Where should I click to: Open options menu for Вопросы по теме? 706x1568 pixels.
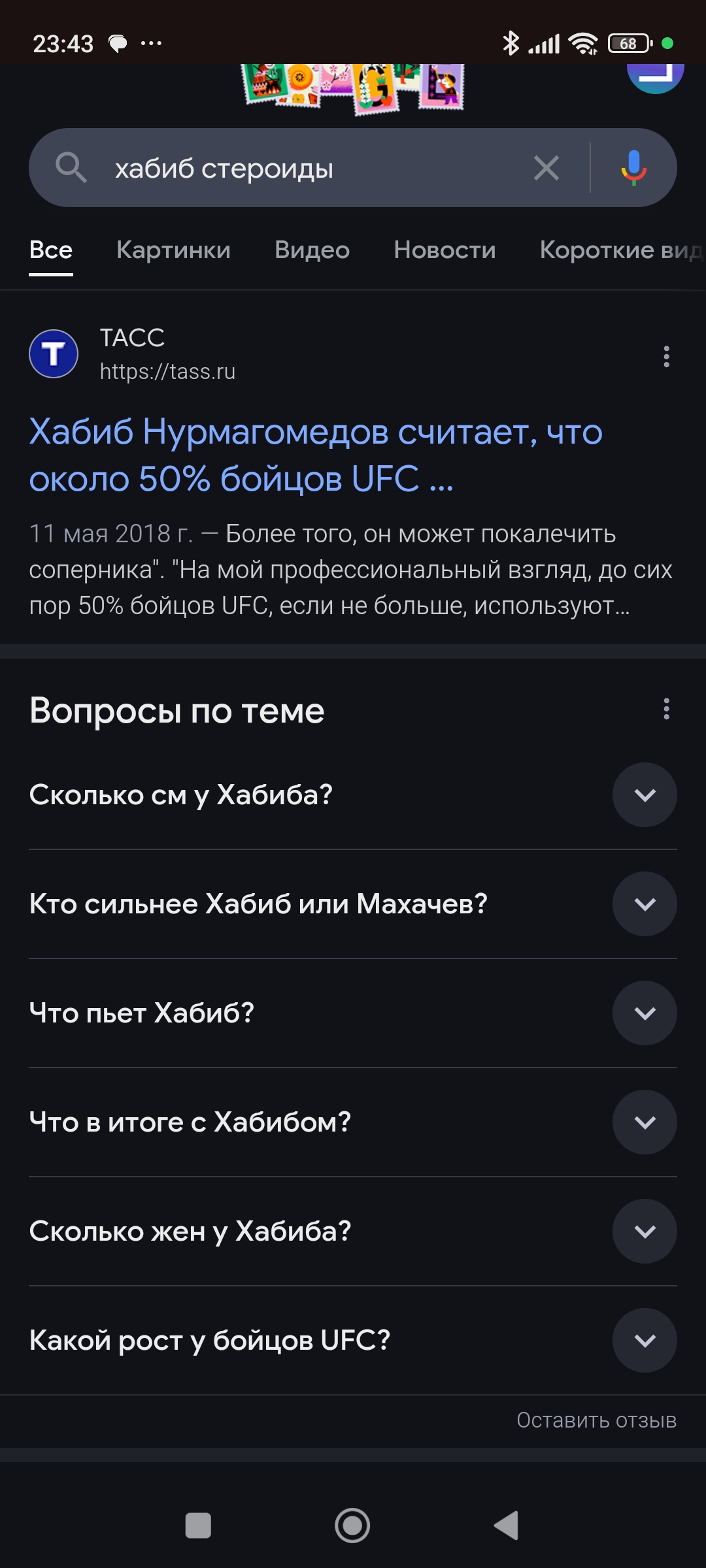(666, 709)
